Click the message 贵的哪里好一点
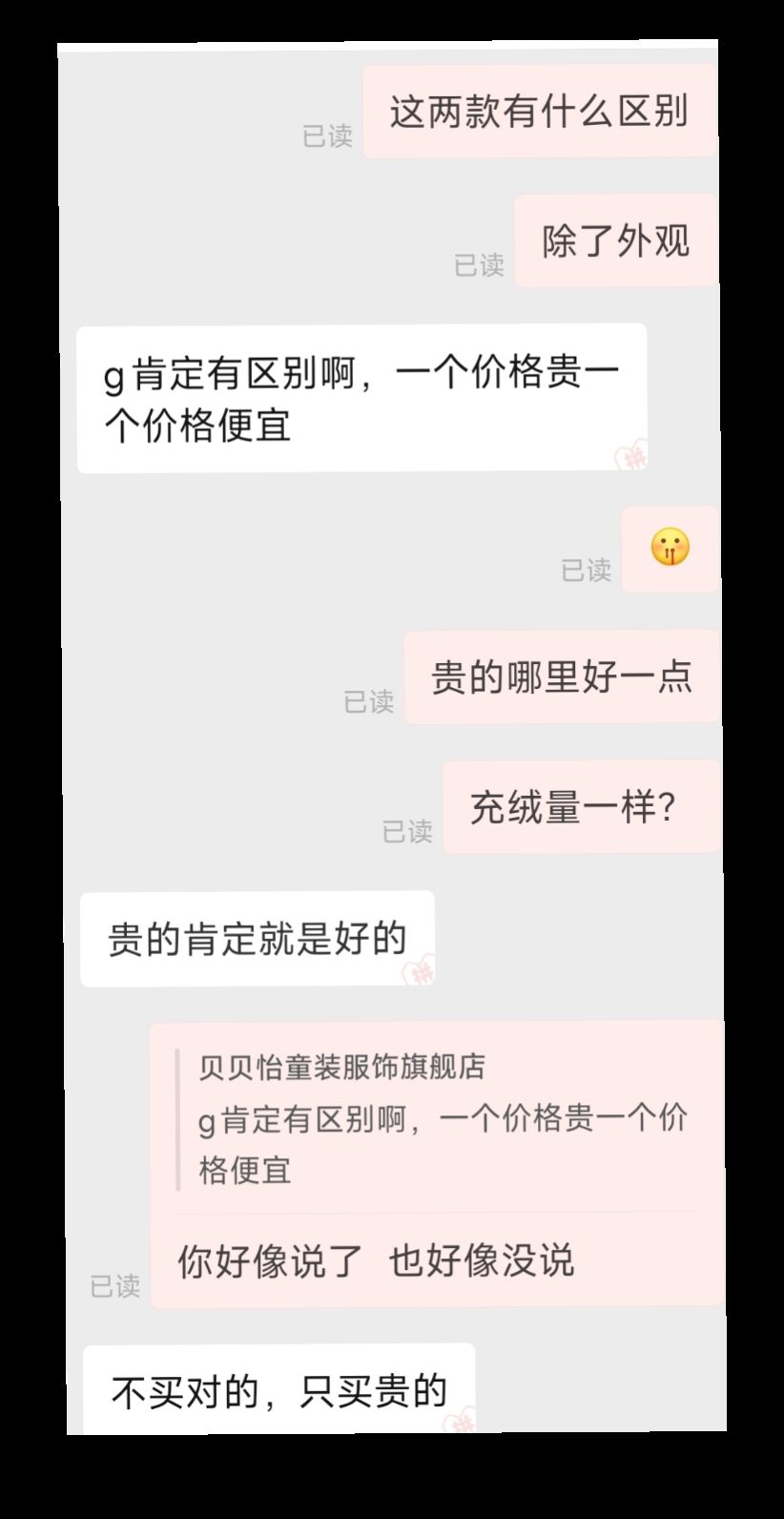 pos(563,677)
